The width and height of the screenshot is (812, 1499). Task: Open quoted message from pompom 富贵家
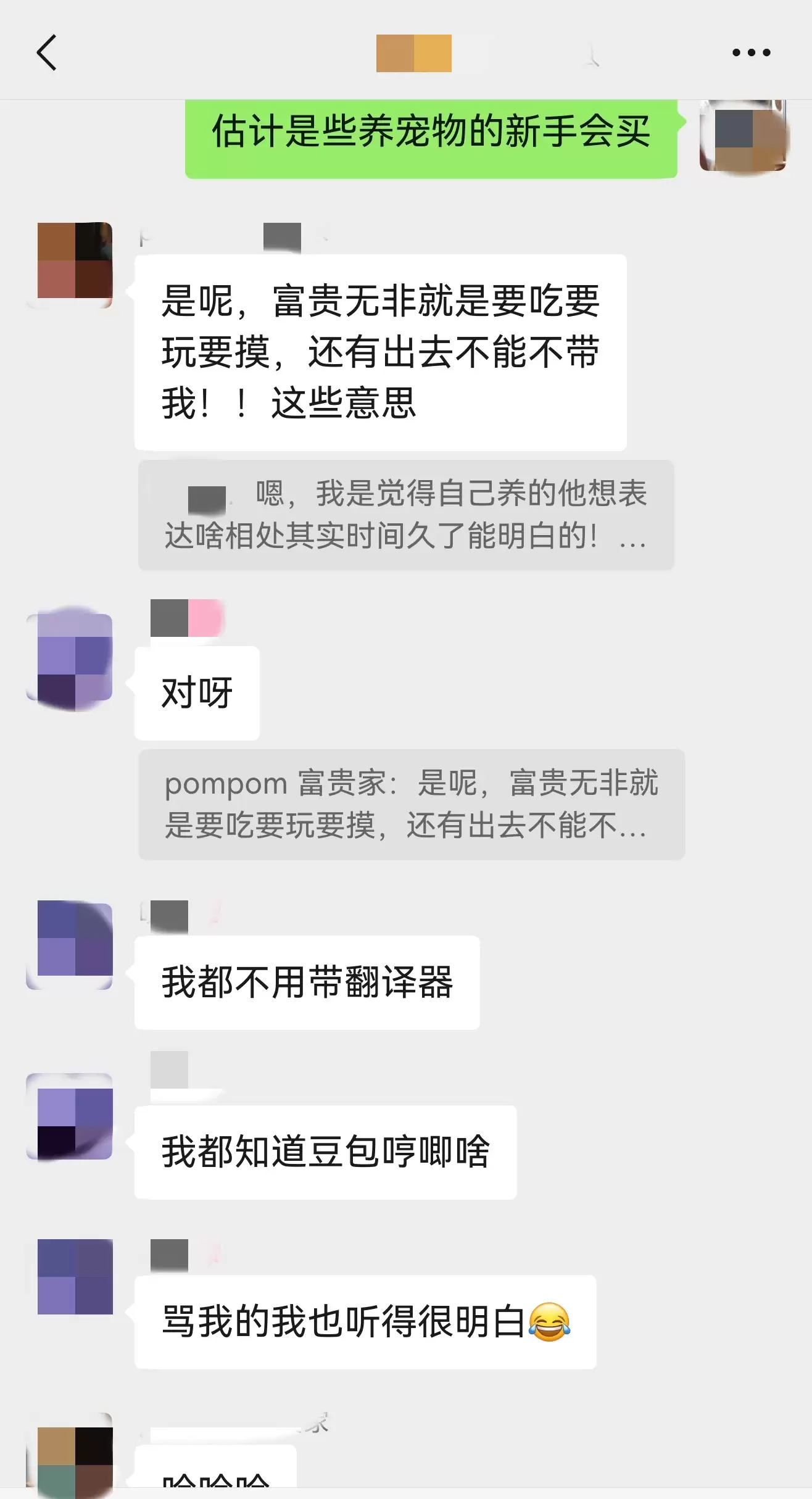[412, 804]
